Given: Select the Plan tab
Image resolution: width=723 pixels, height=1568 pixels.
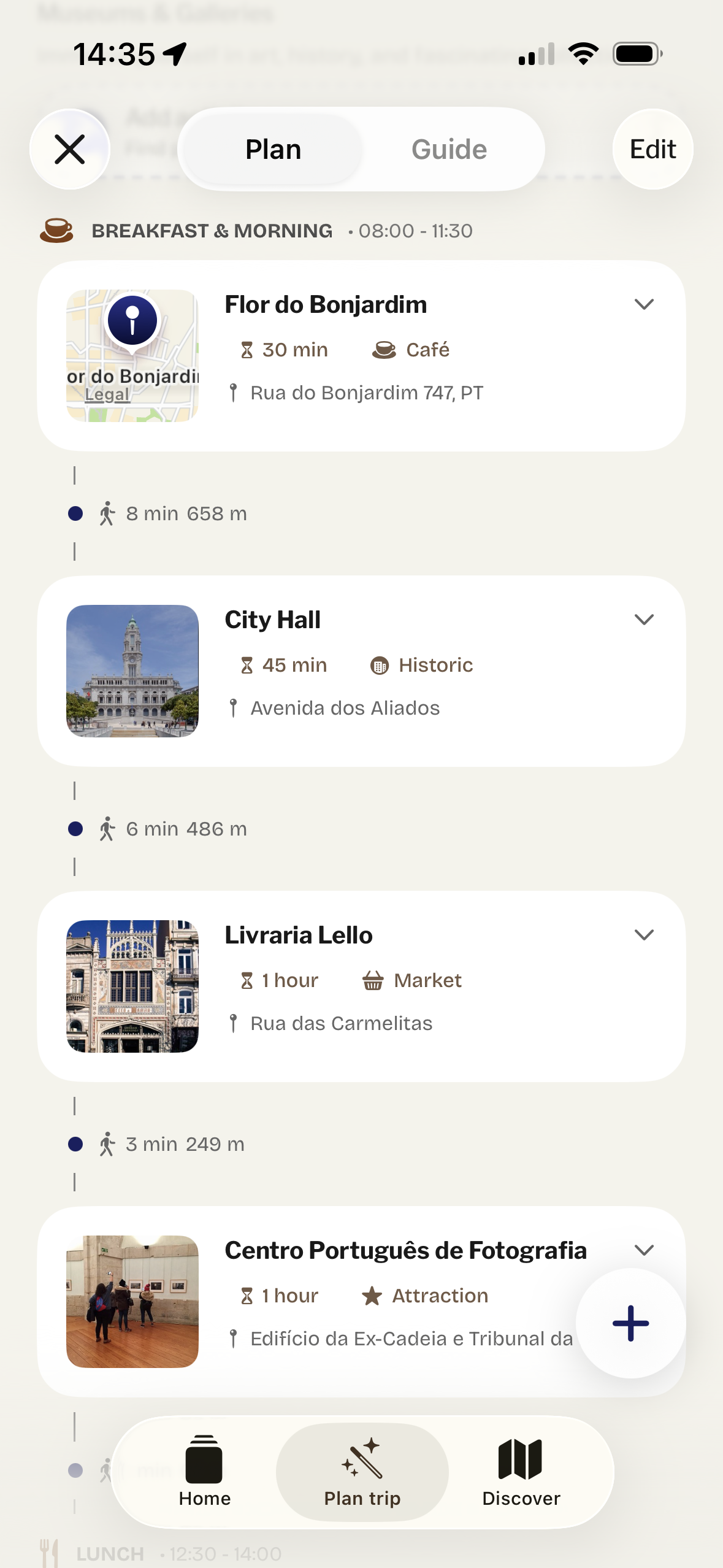Looking at the screenshot, I should [272, 148].
